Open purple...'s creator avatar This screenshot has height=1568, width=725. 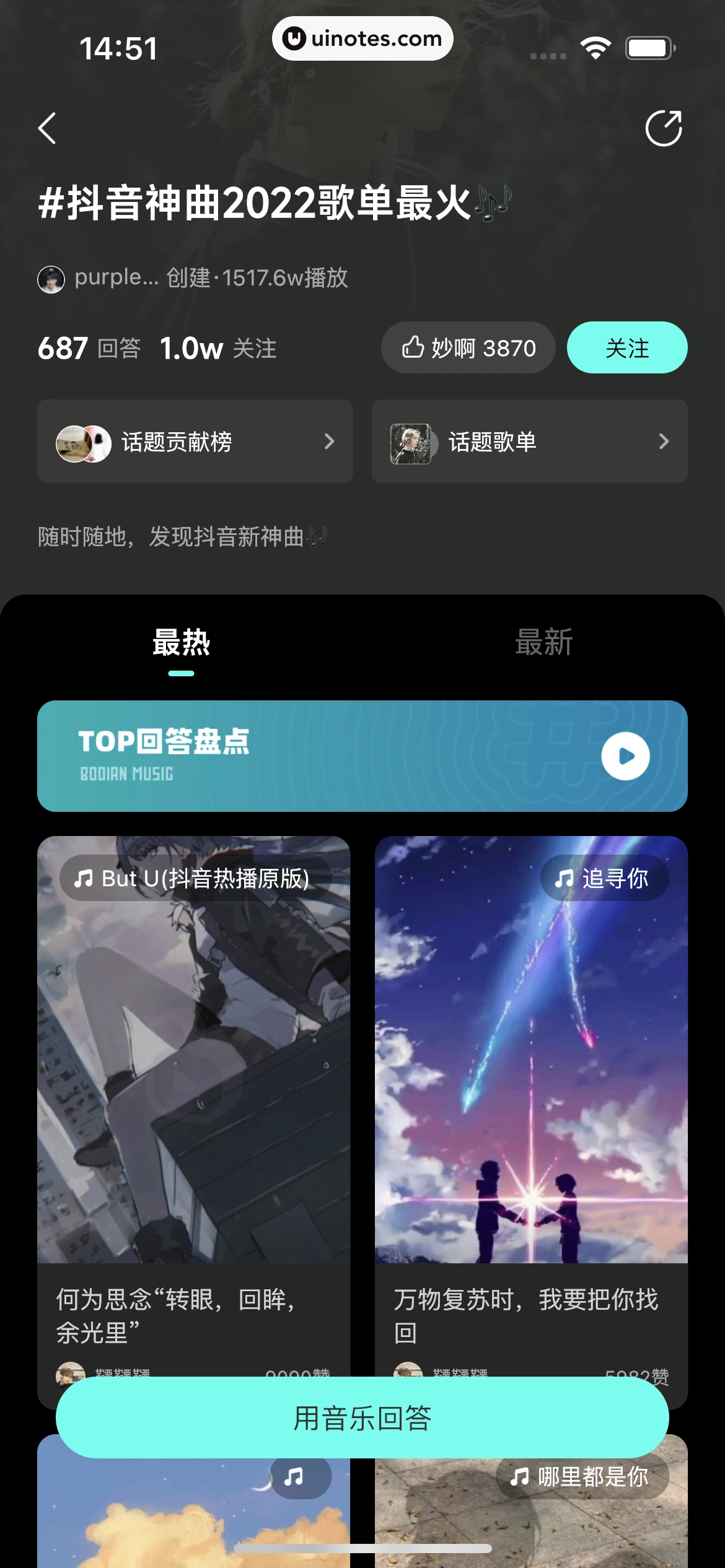(x=52, y=279)
